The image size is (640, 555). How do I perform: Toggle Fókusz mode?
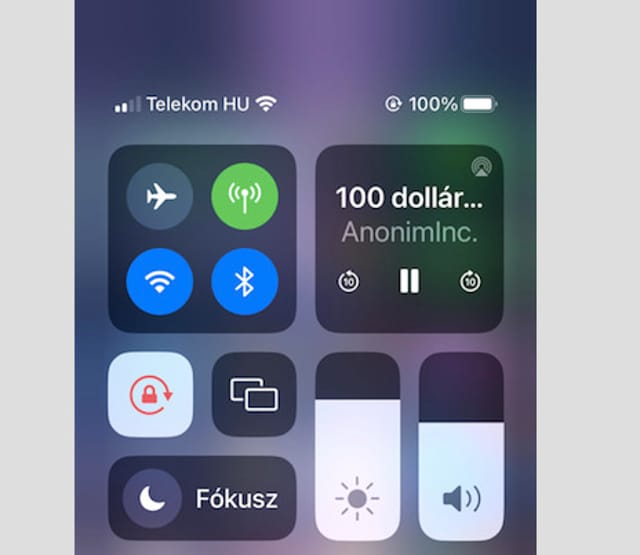click(x=202, y=498)
